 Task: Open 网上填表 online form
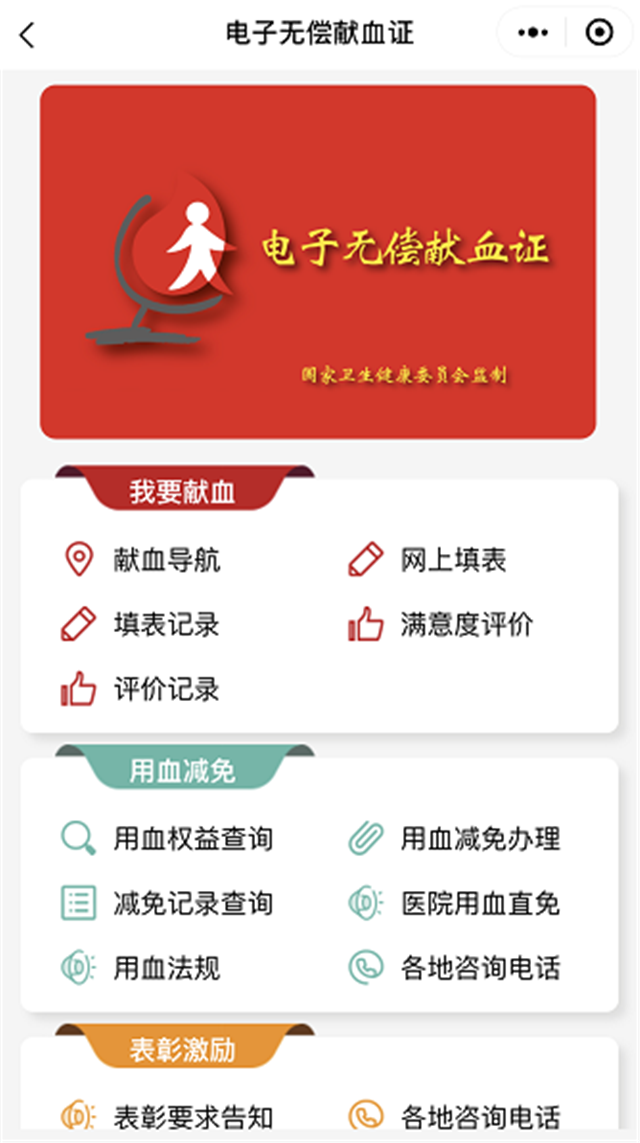point(427,559)
